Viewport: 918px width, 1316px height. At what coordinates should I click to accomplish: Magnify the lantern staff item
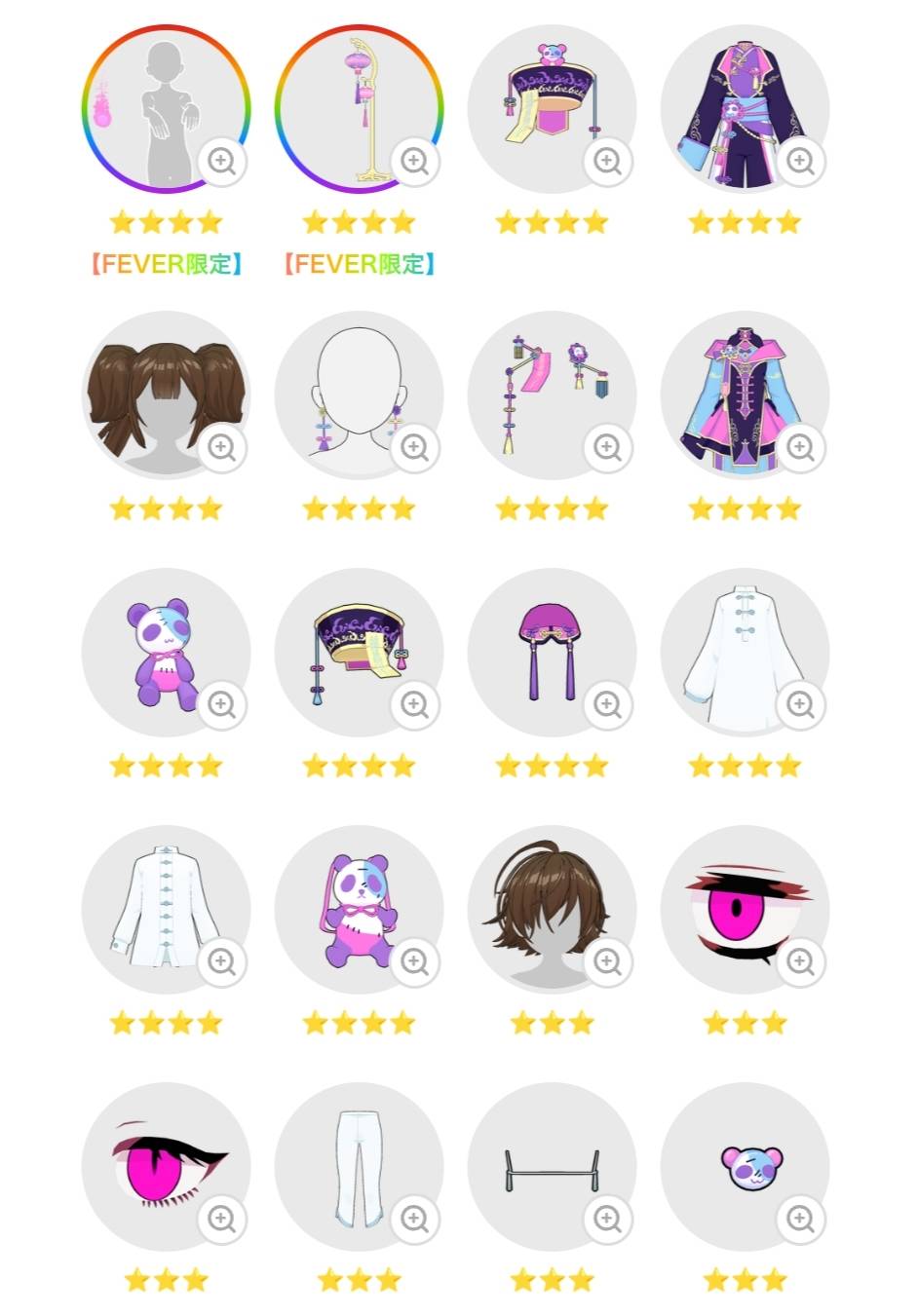(x=415, y=161)
